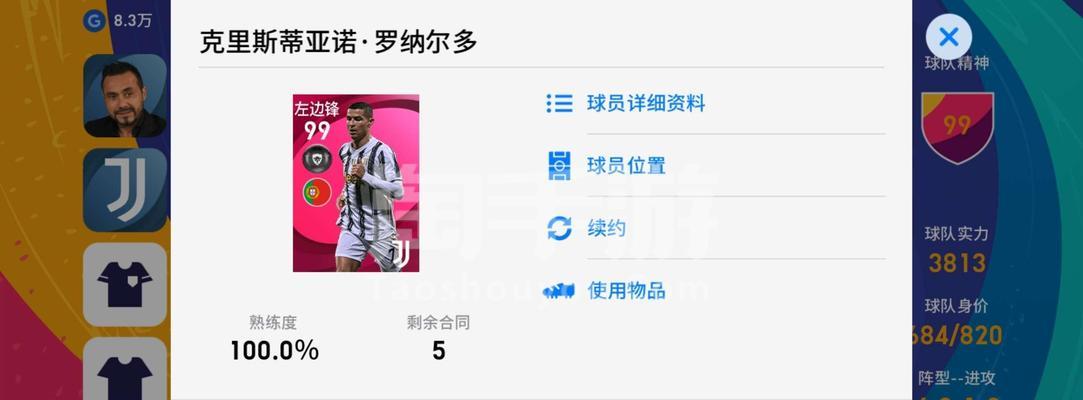Close the player dialog
1083x400 pixels.
948,38
